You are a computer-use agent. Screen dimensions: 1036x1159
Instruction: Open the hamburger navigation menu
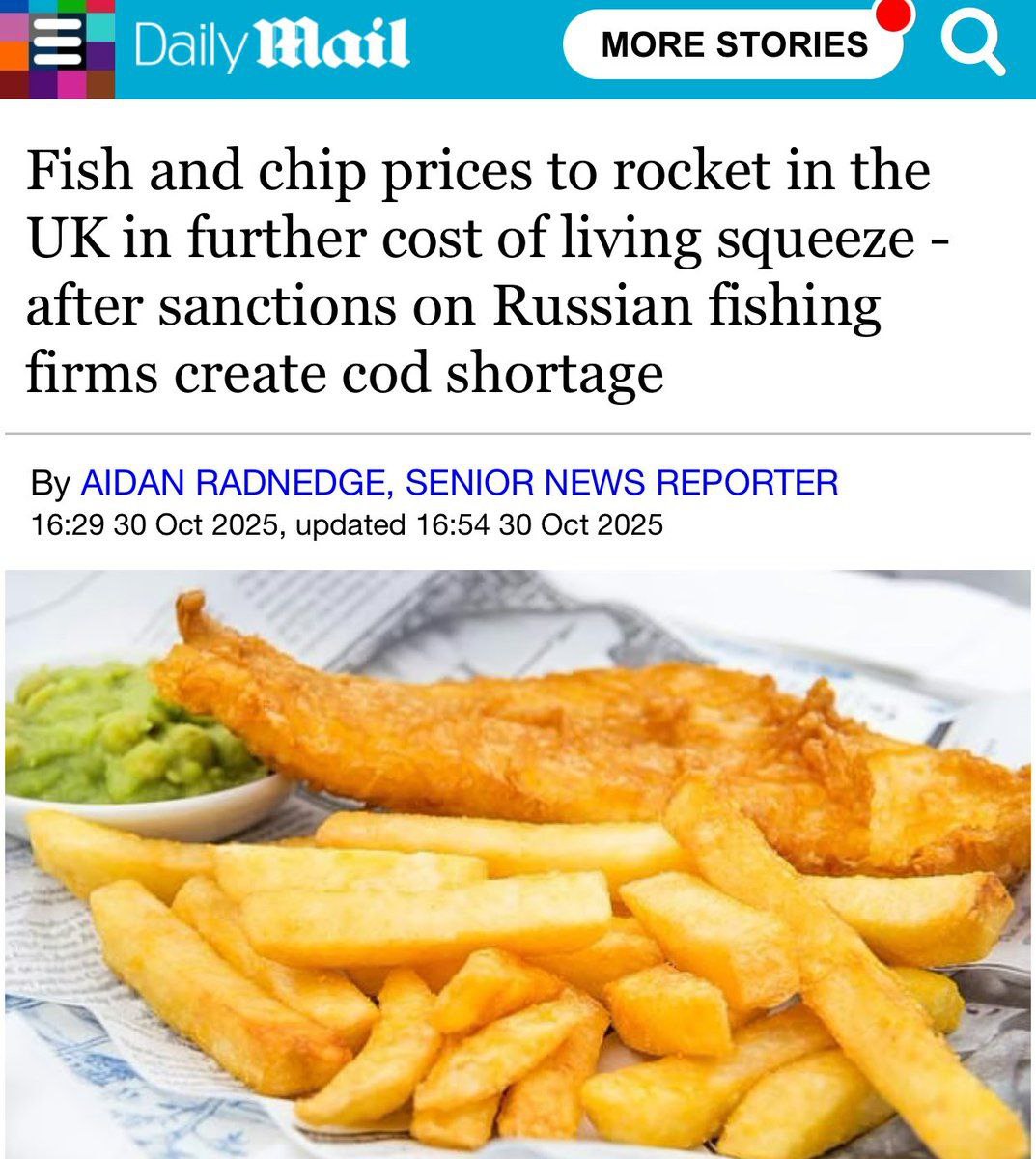click(x=55, y=45)
